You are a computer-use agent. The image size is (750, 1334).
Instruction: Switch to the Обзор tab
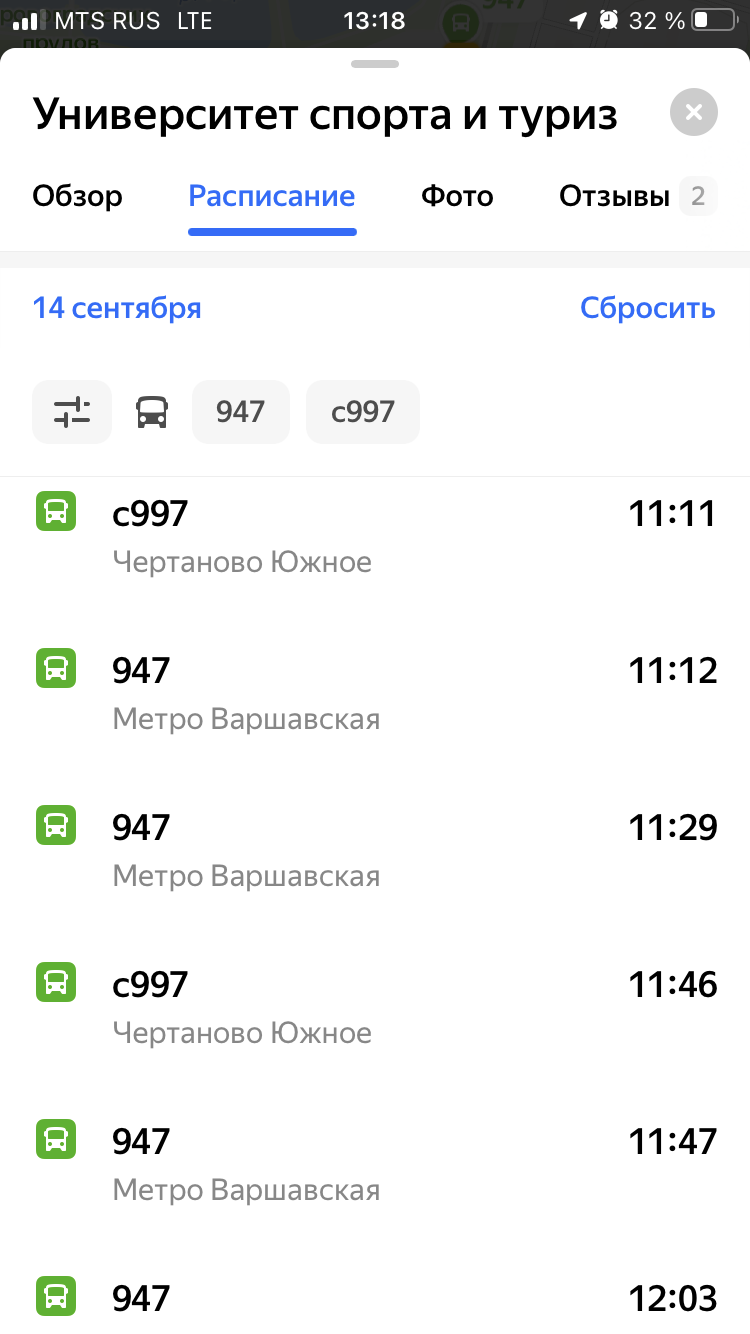pos(77,196)
